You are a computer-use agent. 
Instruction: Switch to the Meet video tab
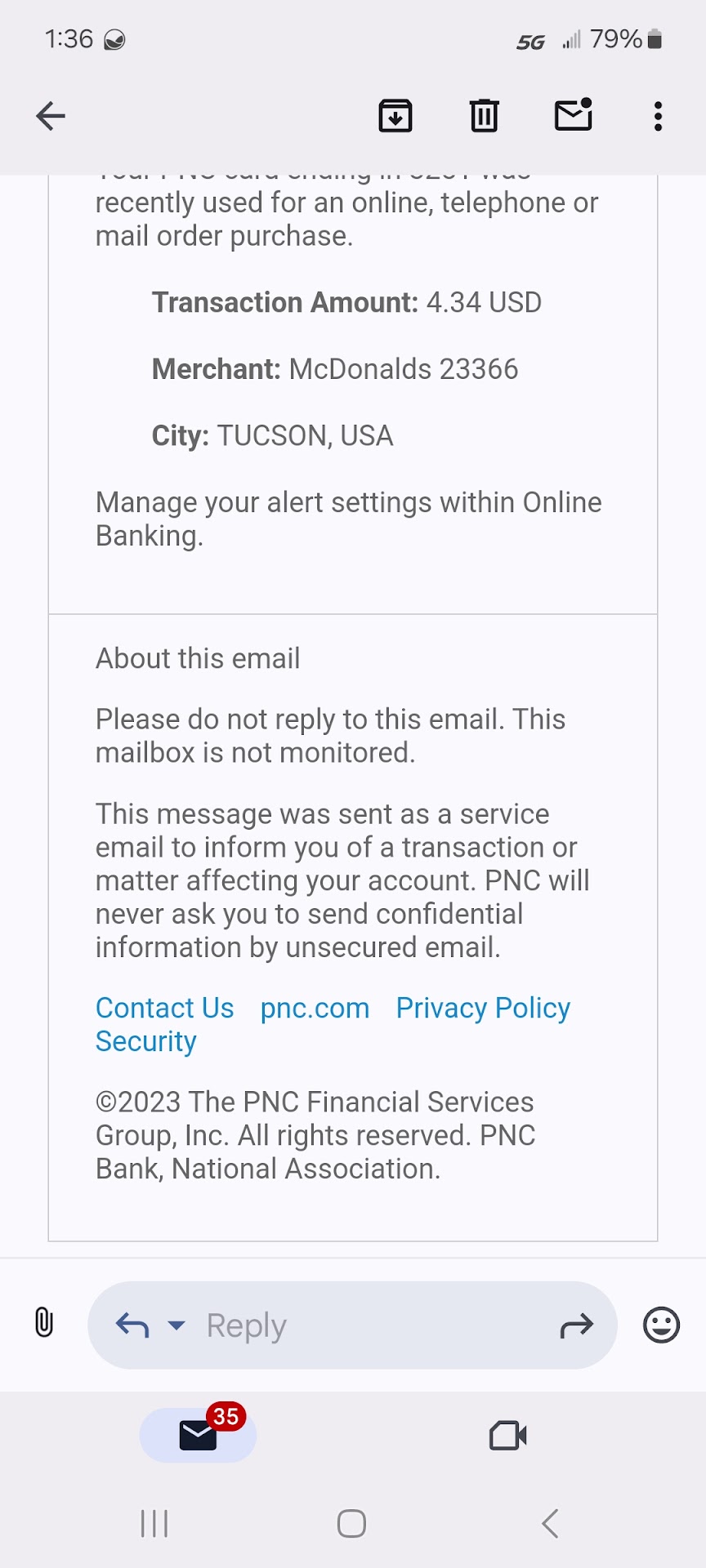point(507,1435)
